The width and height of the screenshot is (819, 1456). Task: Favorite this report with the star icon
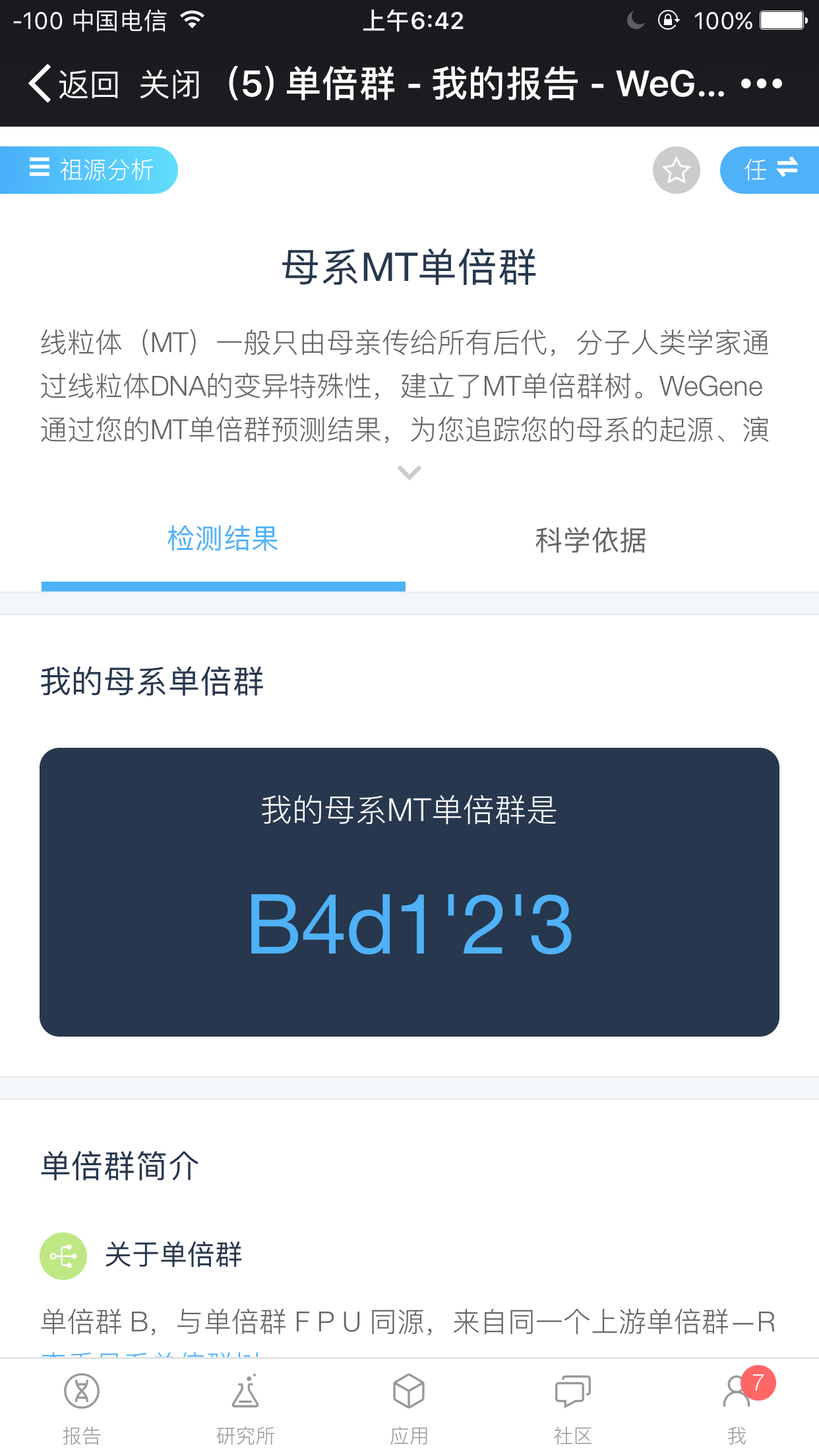click(677, 170)
